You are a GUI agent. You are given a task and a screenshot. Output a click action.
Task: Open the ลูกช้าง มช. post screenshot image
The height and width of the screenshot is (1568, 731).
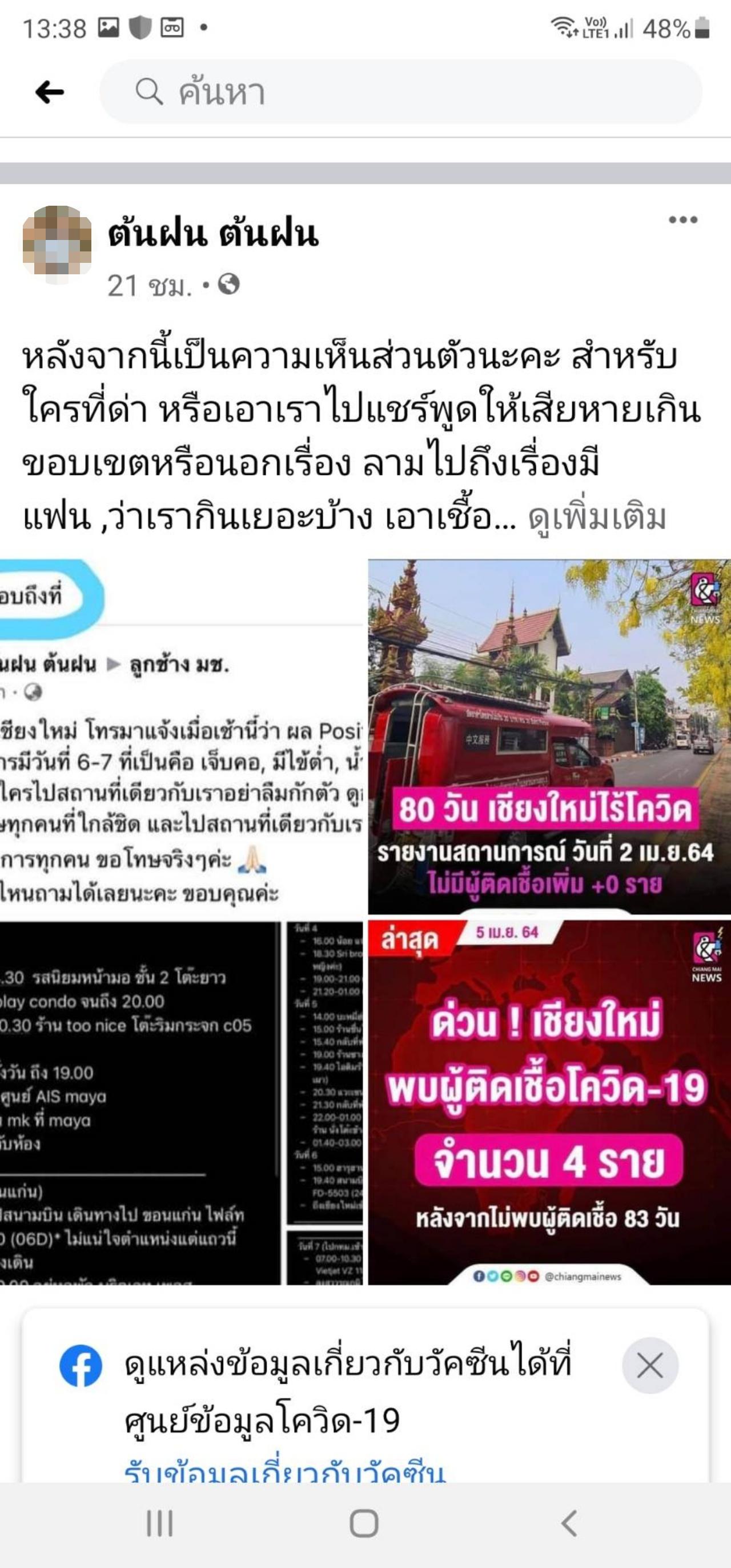[x=181, y=737]
